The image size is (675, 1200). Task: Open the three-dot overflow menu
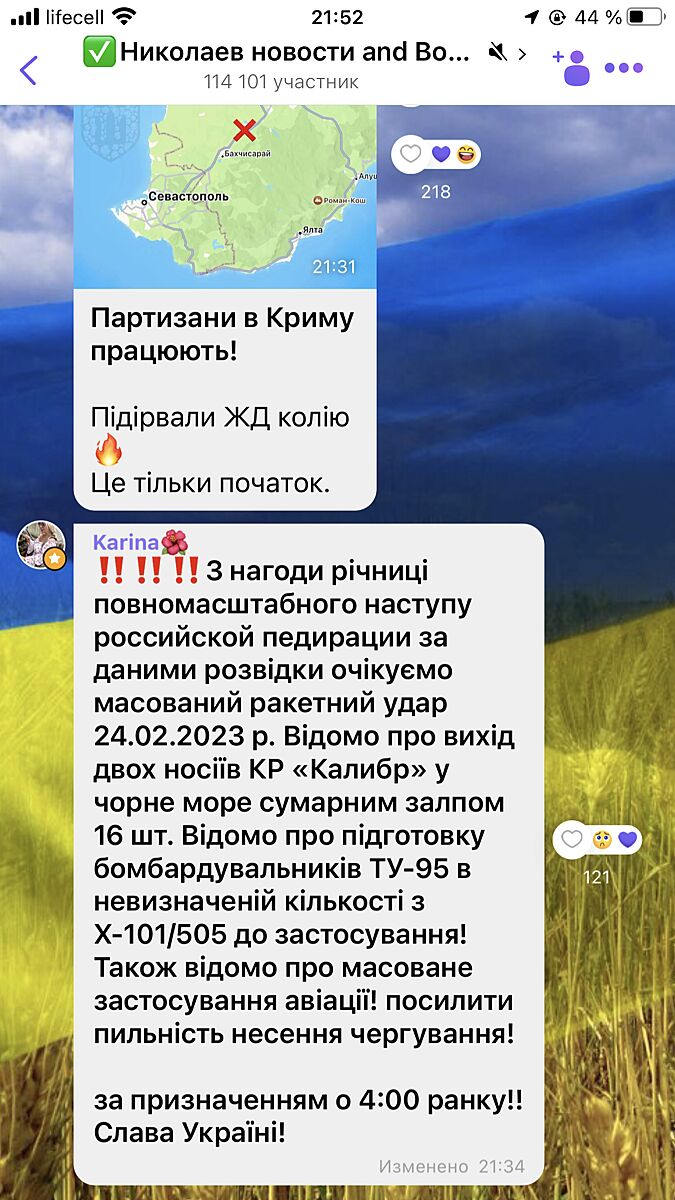point(624,68)
